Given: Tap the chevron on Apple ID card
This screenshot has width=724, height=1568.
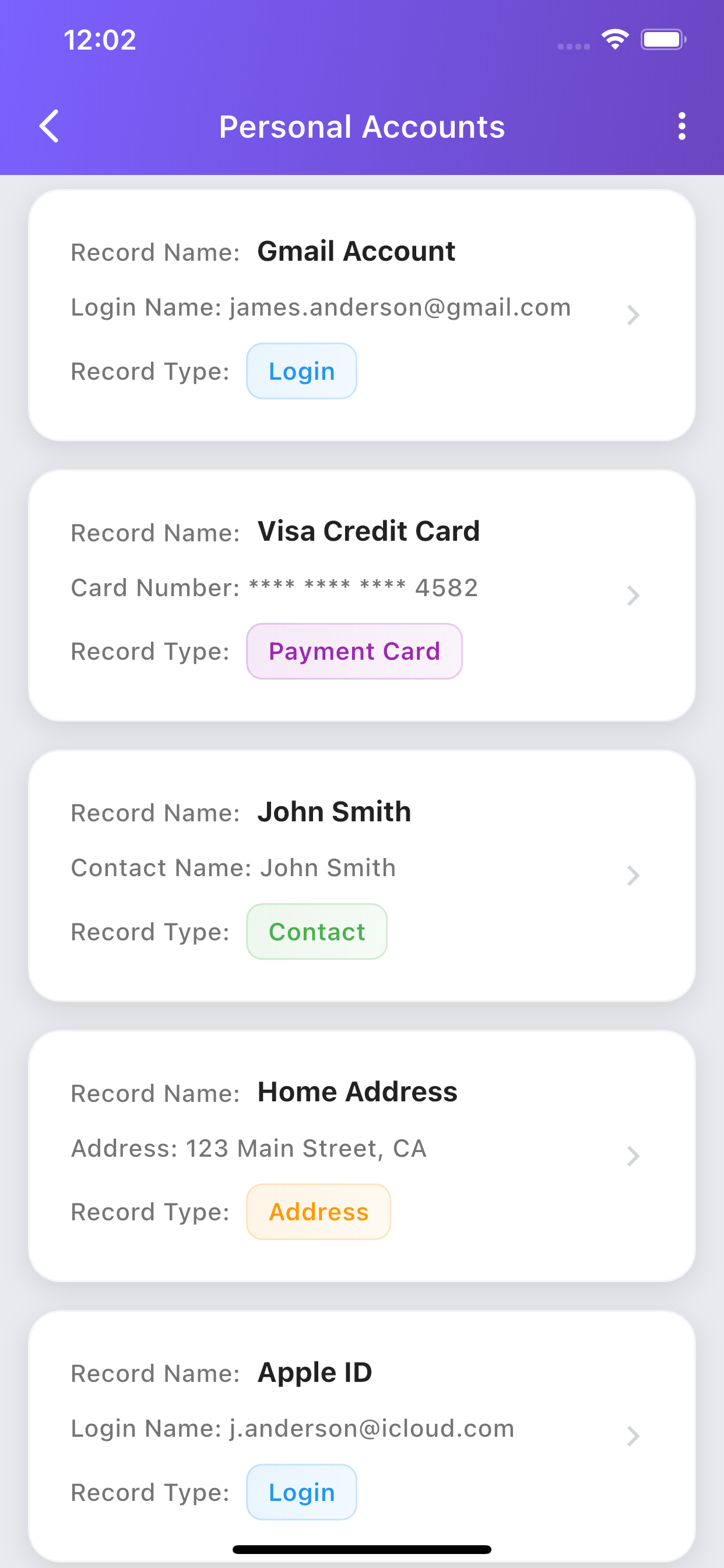Looking at the screenshot, I should point(632,1437).
